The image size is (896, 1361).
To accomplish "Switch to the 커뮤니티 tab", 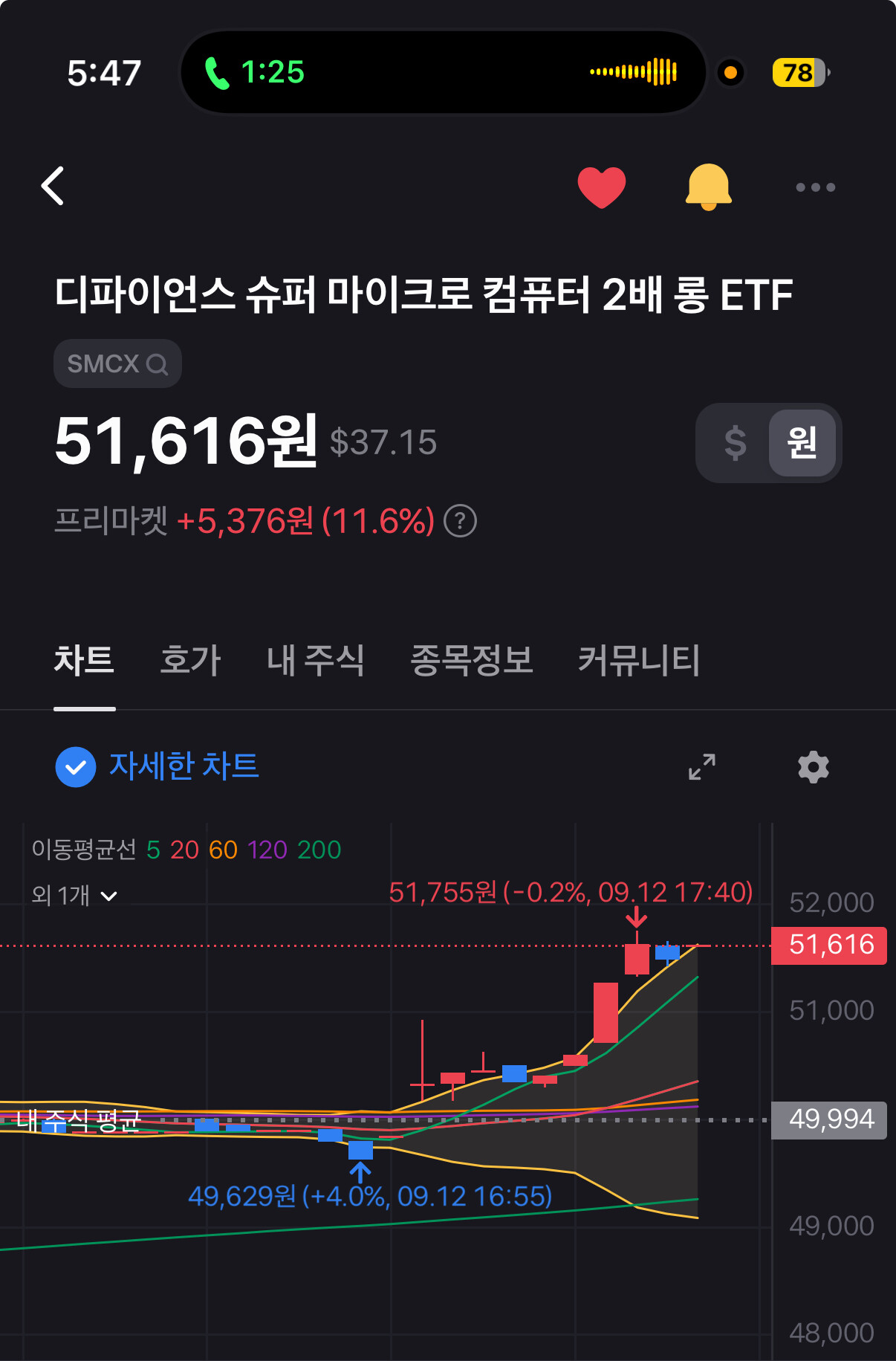I will [639, 660].
